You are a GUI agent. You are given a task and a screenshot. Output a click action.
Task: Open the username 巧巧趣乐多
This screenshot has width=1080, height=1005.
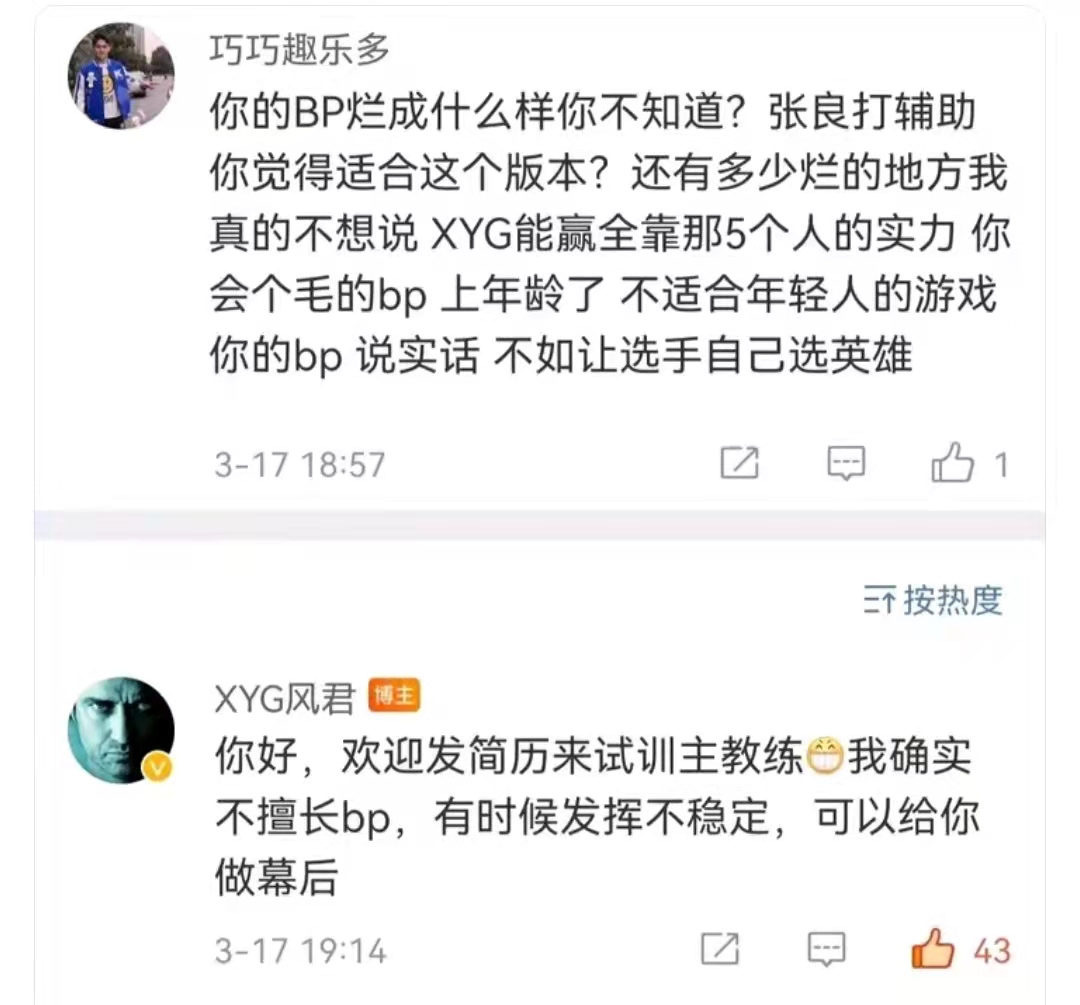coord(299,49)
